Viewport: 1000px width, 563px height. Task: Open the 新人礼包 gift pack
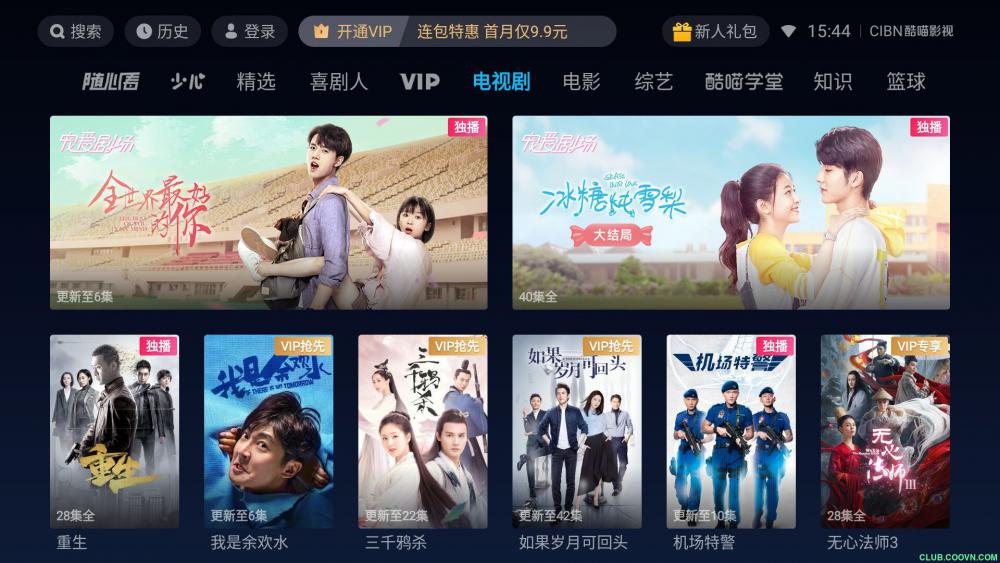tap(713, 31)
